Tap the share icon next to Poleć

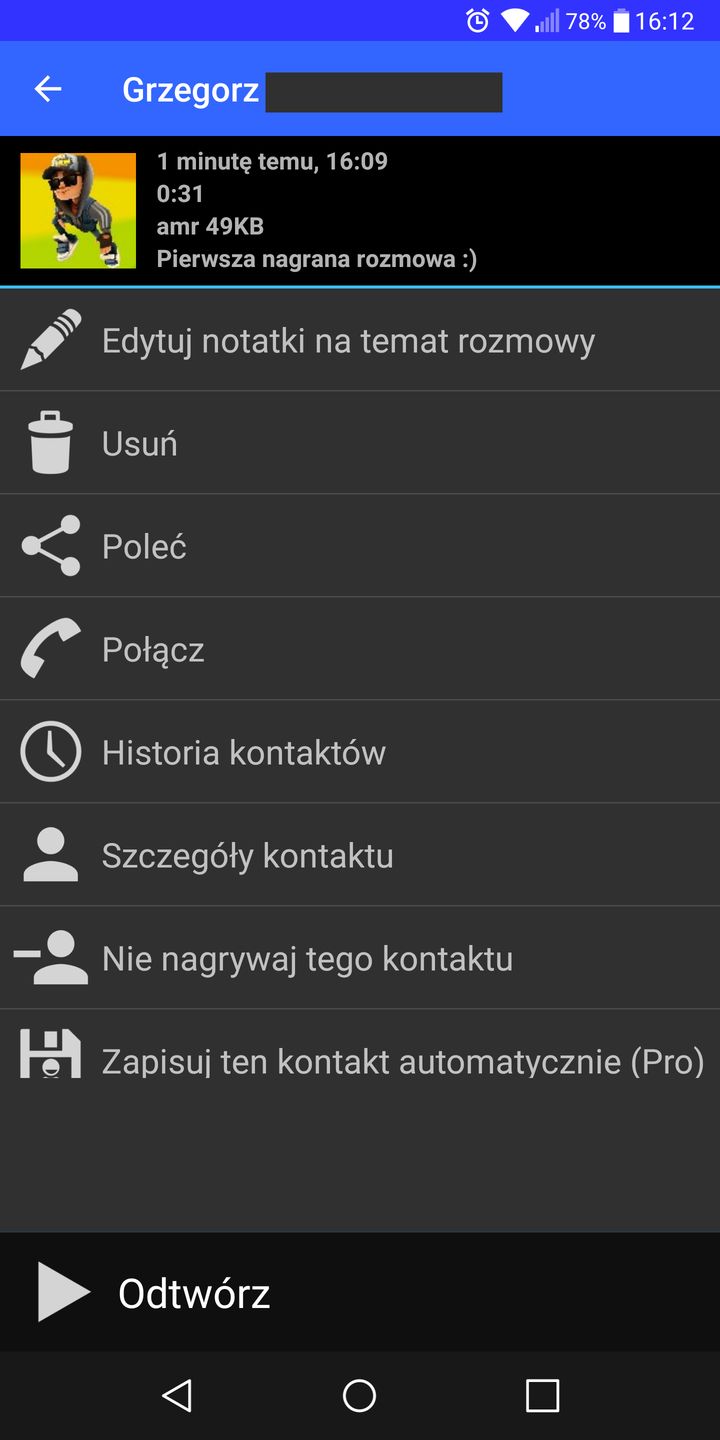(x=50, y=545)
